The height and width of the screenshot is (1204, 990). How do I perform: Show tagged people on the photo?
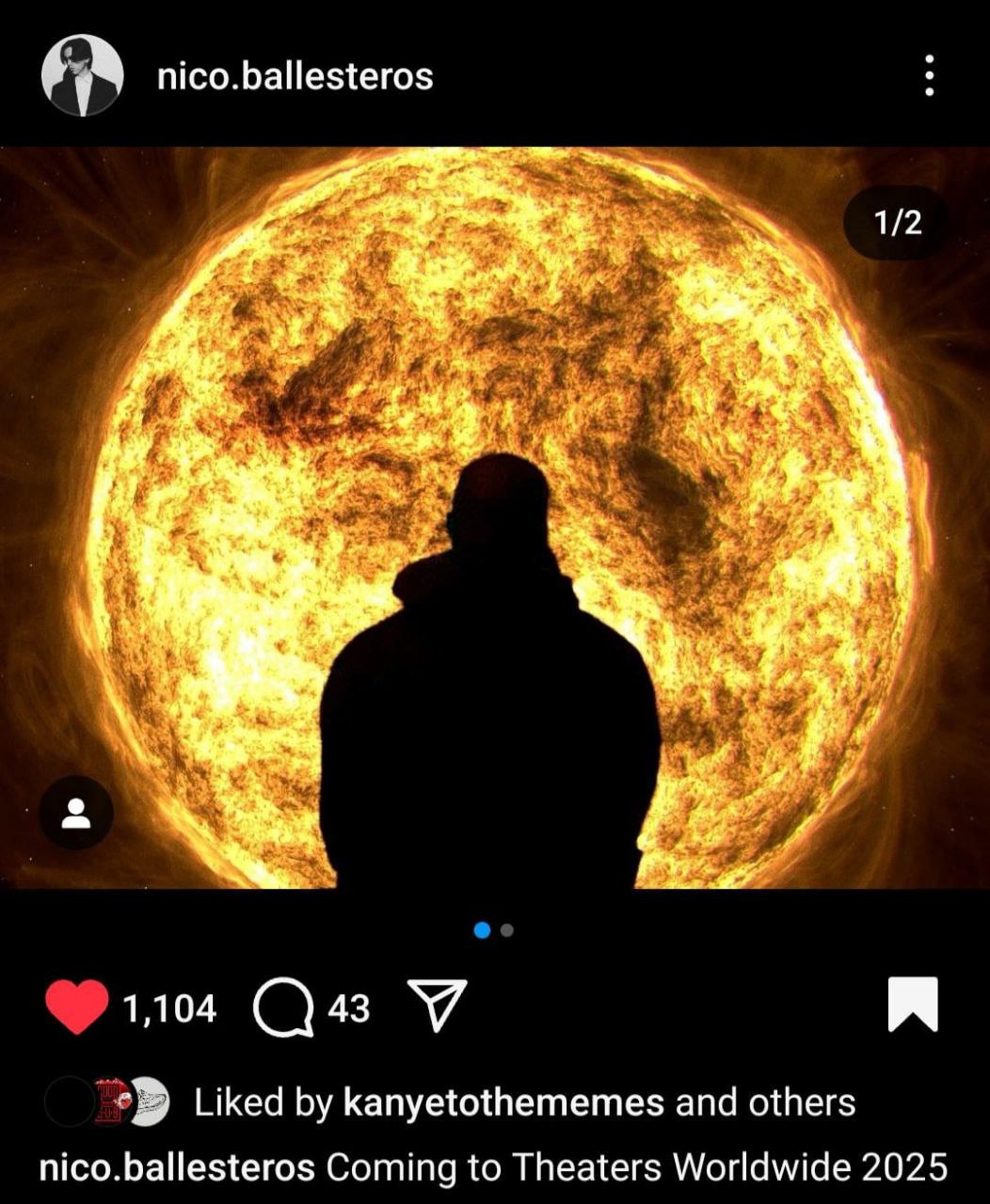point(76,813)
